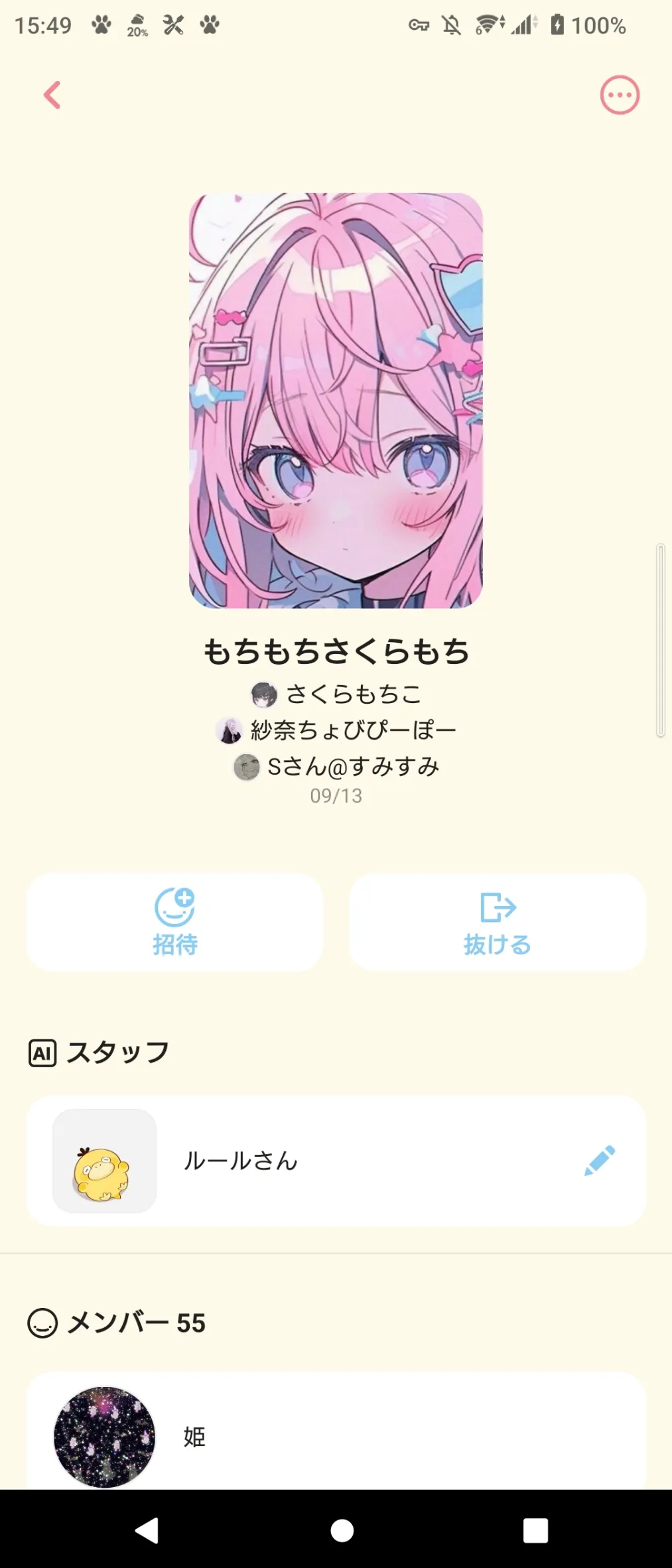The image size is (672, 1568).
Task: Leave the group with 抜ける
Action: tap(497, 922)
